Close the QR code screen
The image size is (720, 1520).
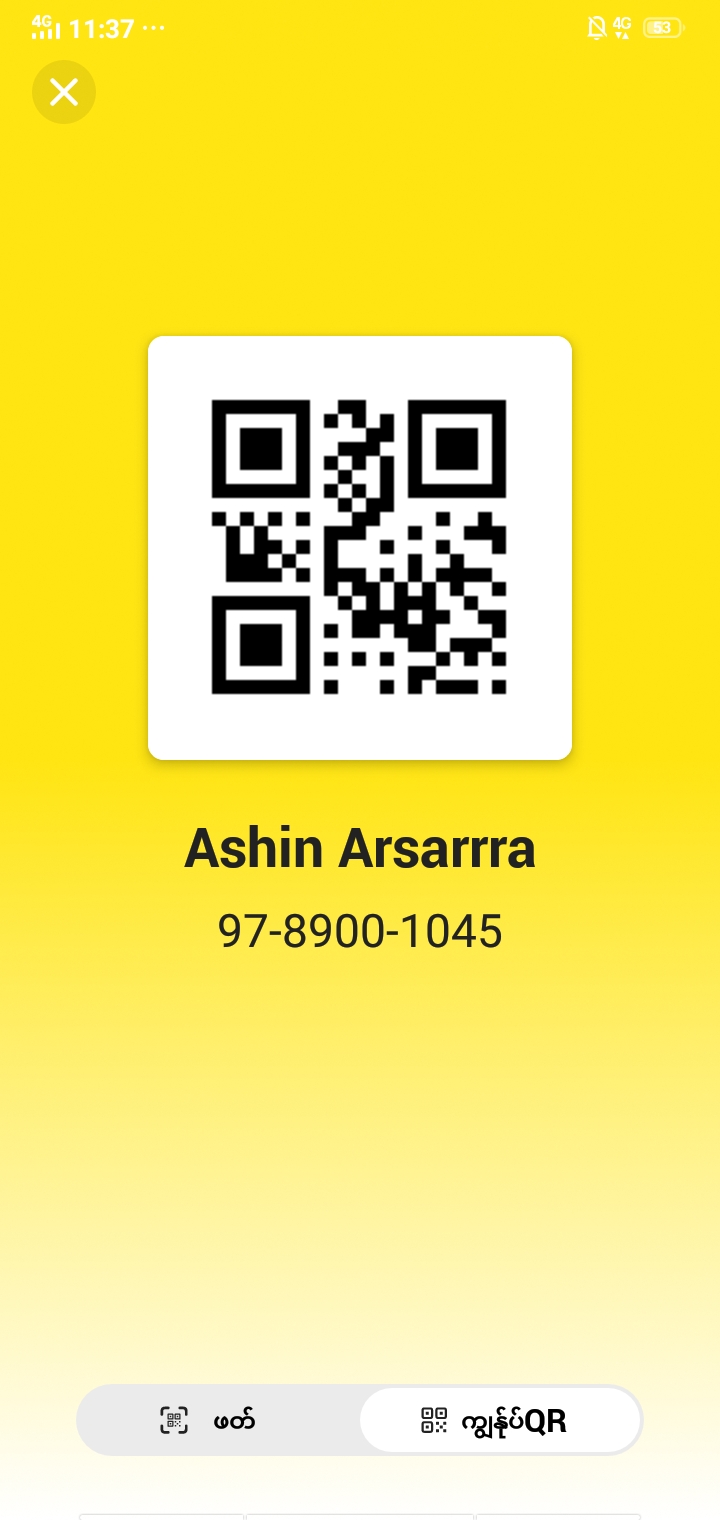click(64, 92)
